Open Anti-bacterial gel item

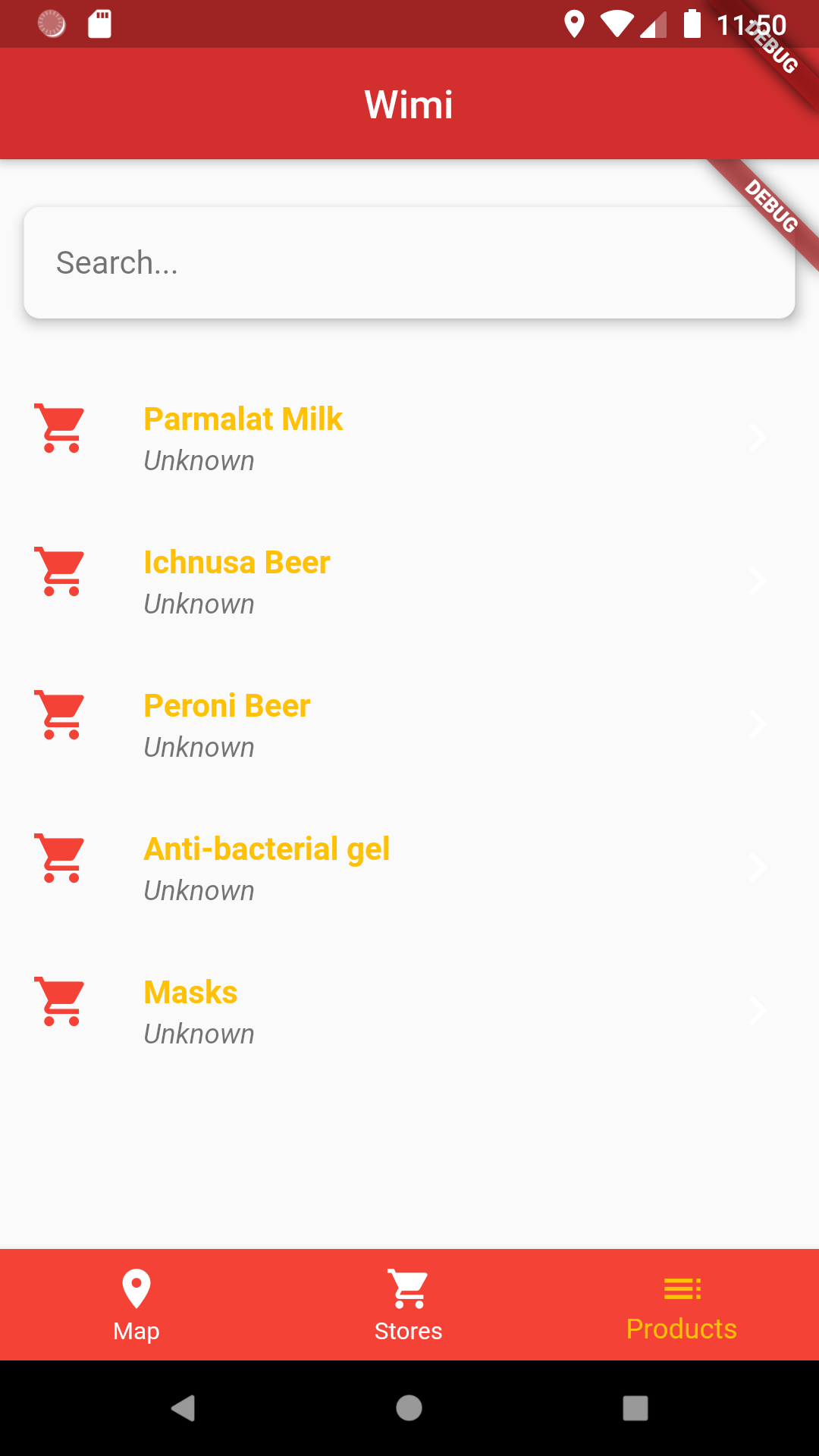point(409,868)
